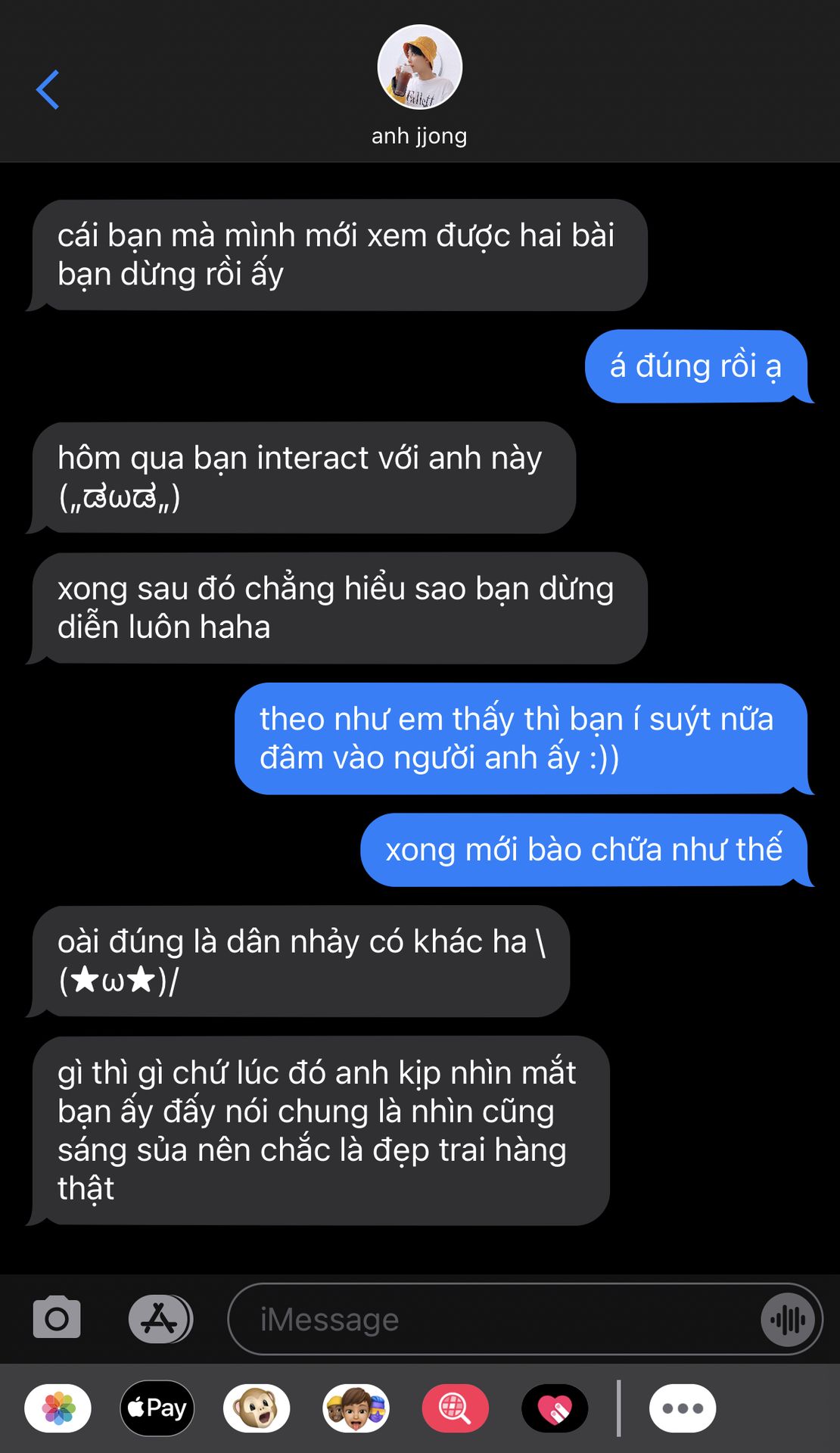The image size is (840, 1453).
Task: Open the Digital Touch heart app
Action: 555,1408
